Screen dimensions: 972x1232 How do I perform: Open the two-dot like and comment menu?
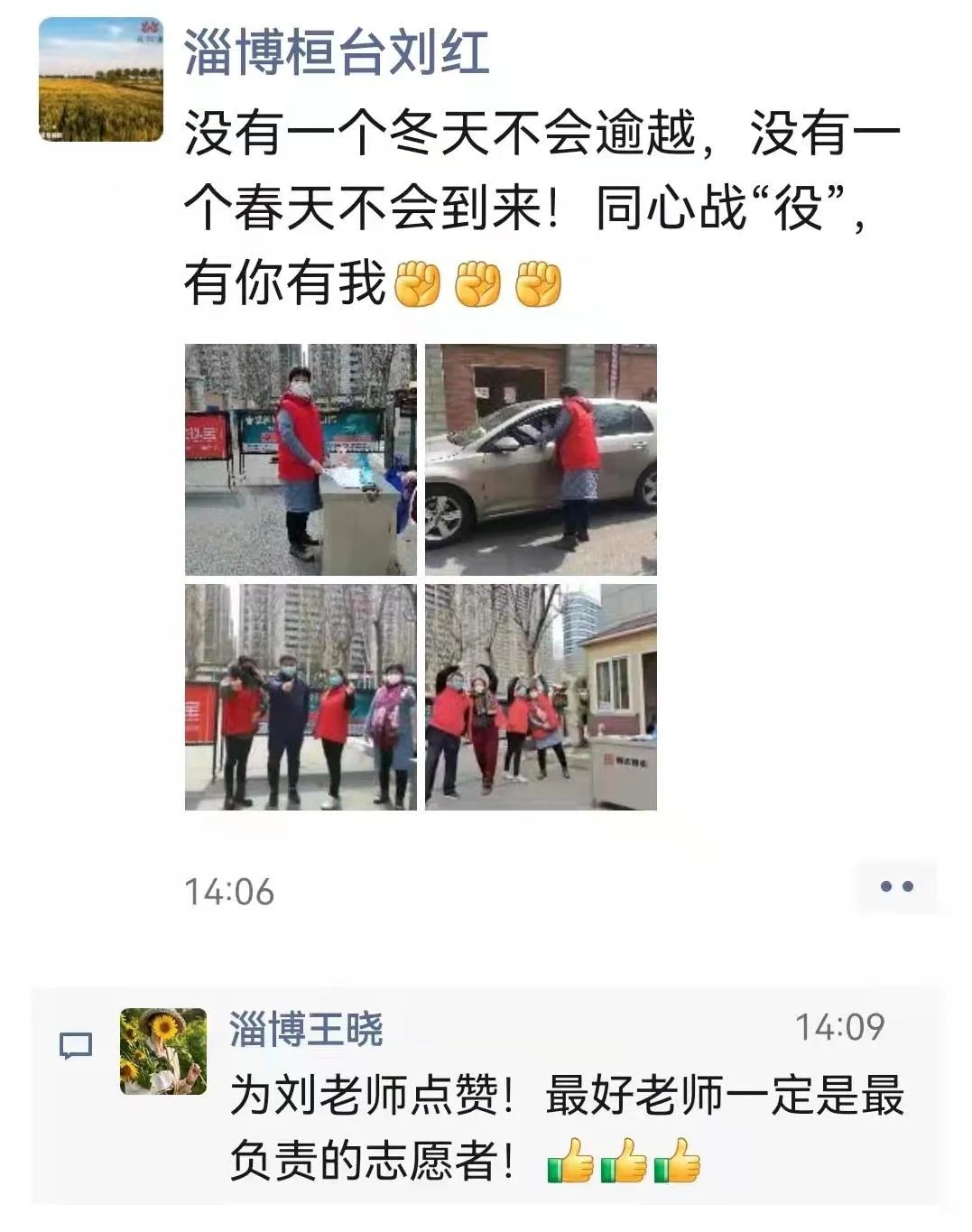pos(896,886)
